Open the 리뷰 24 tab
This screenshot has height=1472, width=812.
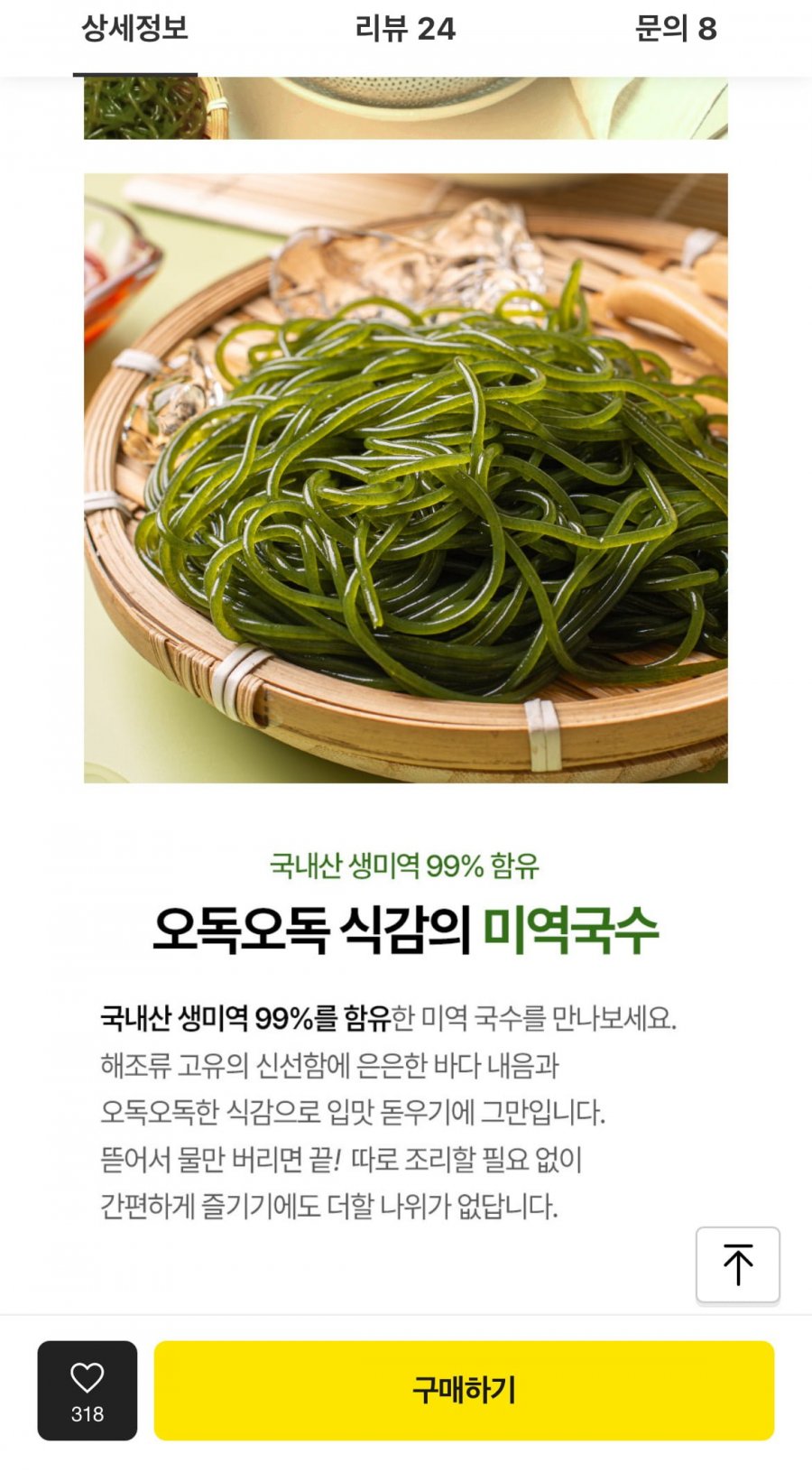pyautogui.click(x=405, y=30)
